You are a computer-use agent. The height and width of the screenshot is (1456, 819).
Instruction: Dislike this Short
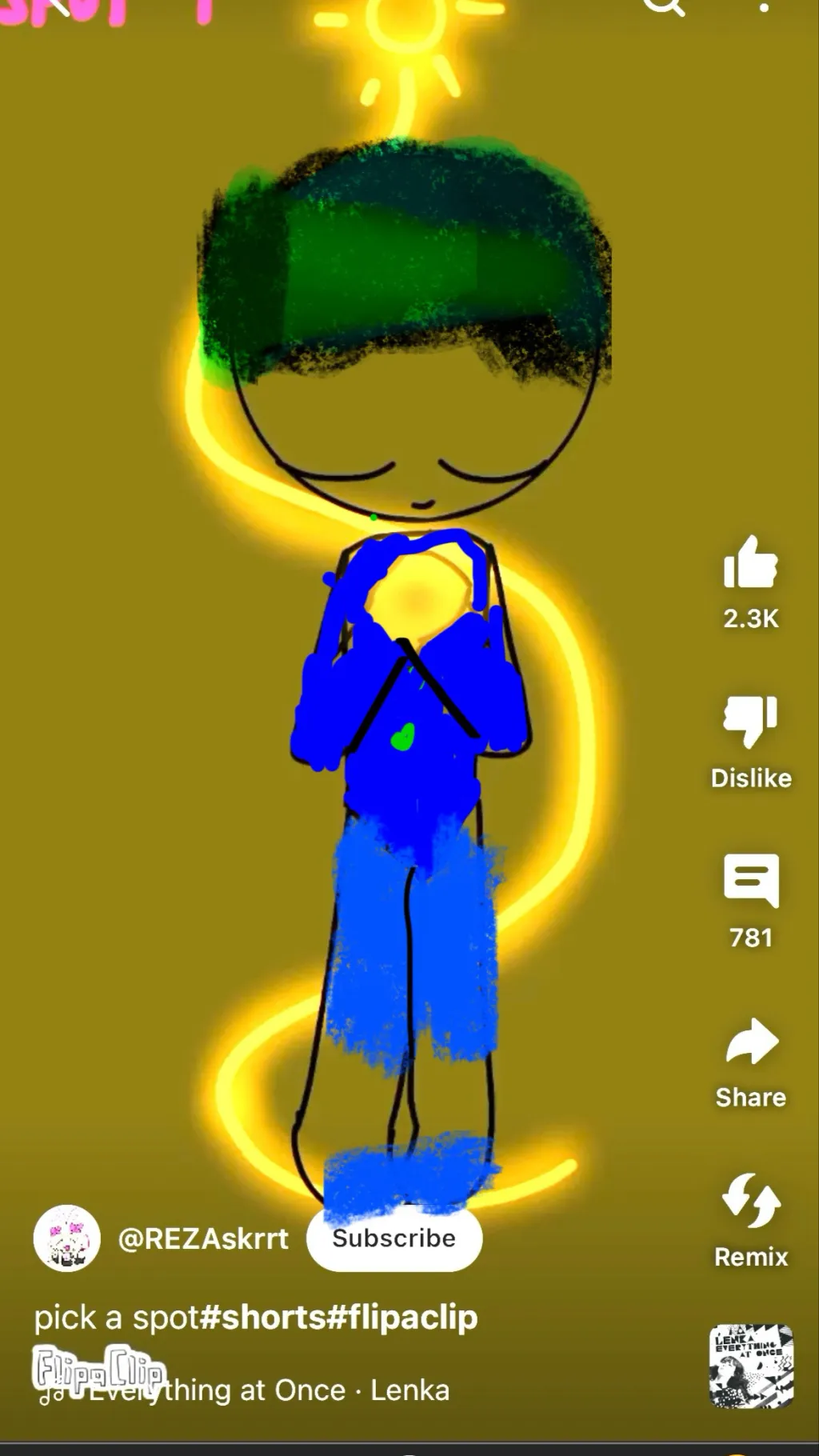click(x=750, y=722)
